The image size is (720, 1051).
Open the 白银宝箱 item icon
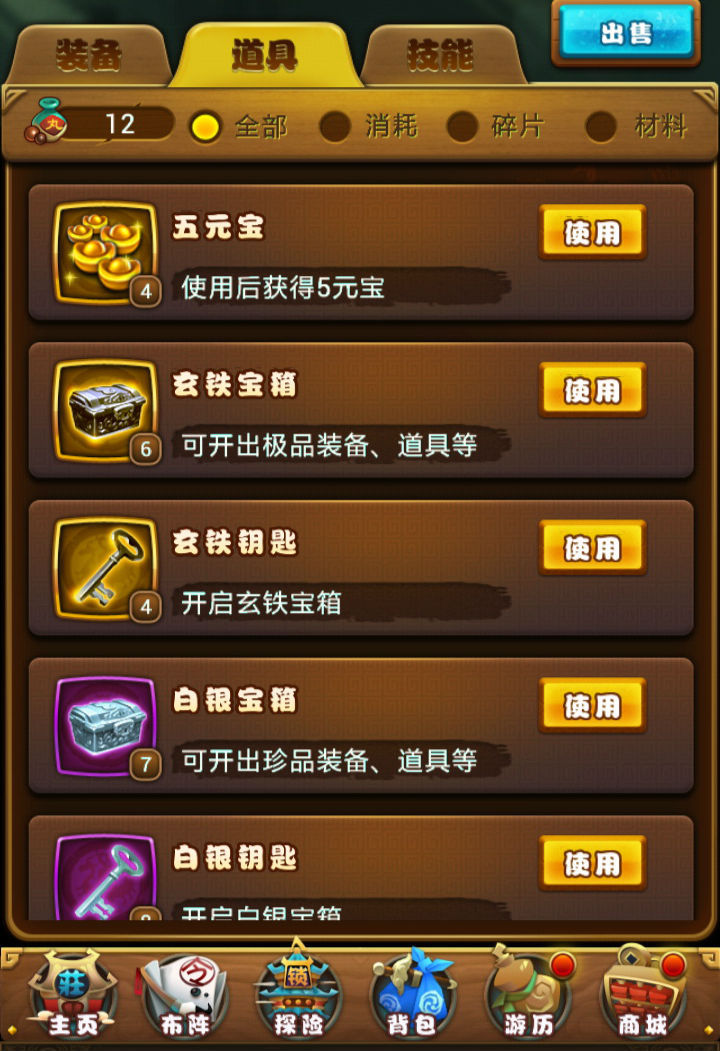point(106,726)
